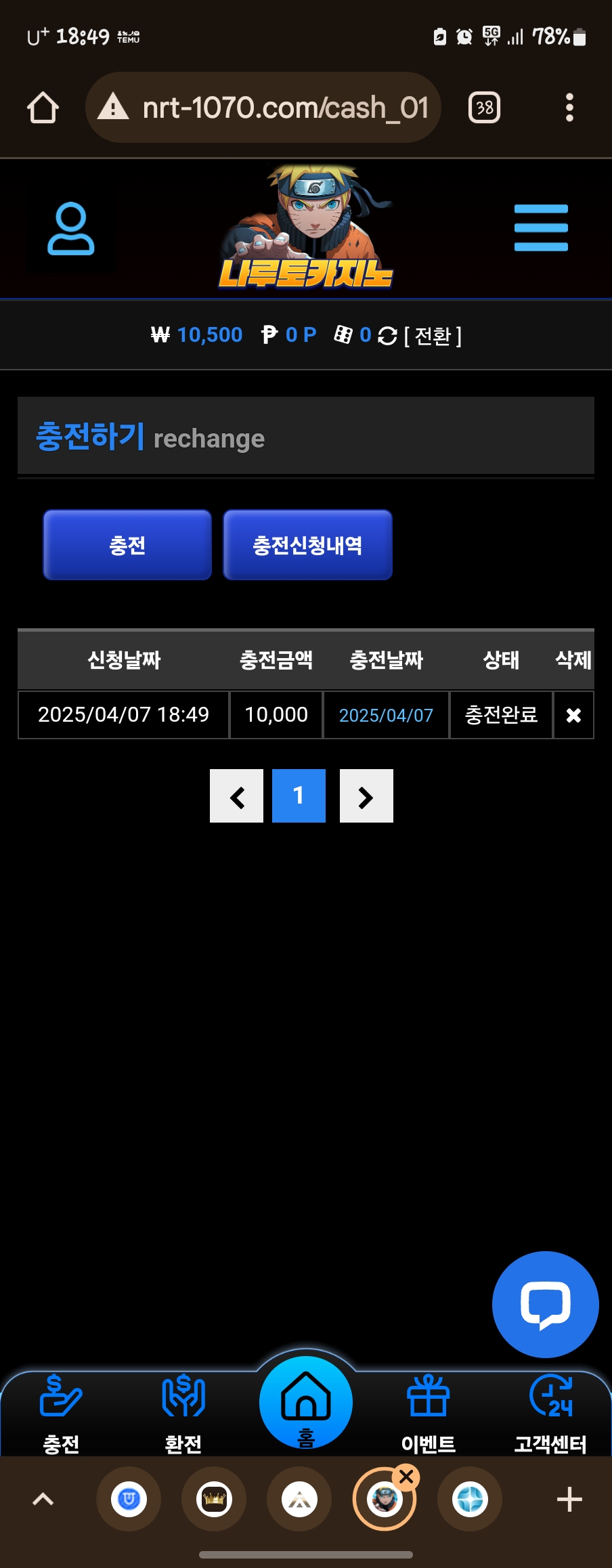The width and height of the screenshot is (612, 1568).
Task: Open the hamburger menu
Action: point(541,228)
